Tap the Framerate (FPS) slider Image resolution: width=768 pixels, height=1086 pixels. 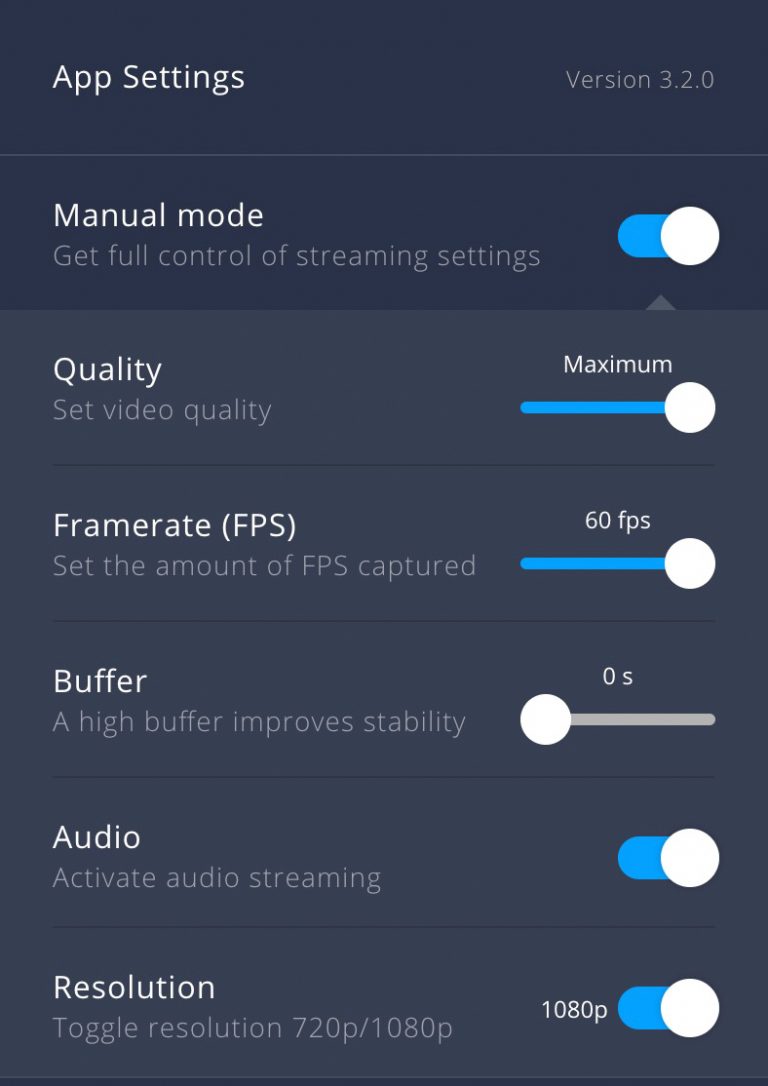point(617,564)
